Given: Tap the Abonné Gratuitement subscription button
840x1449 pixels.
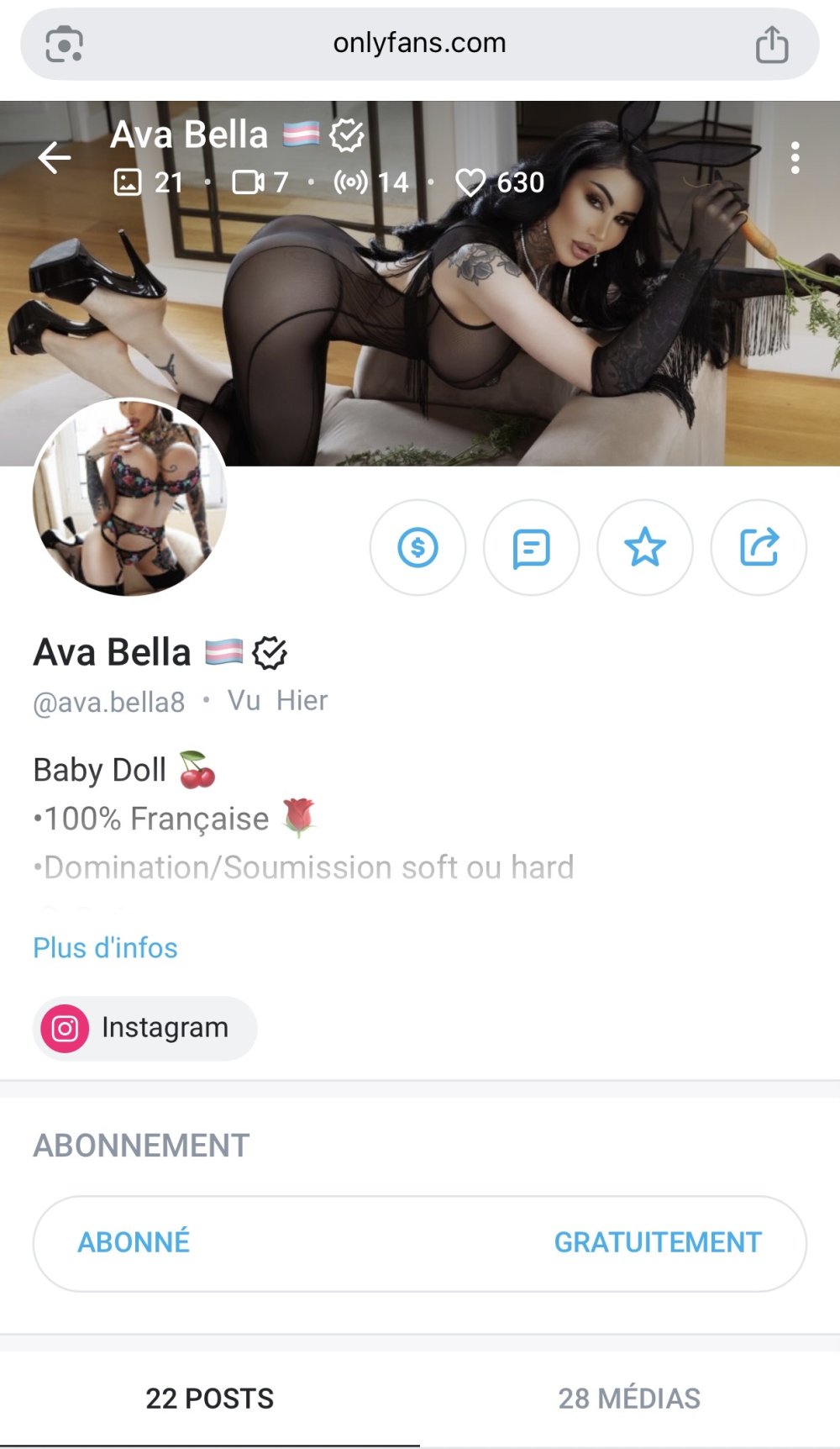Looking at the screenshot, I should [x=420, y=1243].
